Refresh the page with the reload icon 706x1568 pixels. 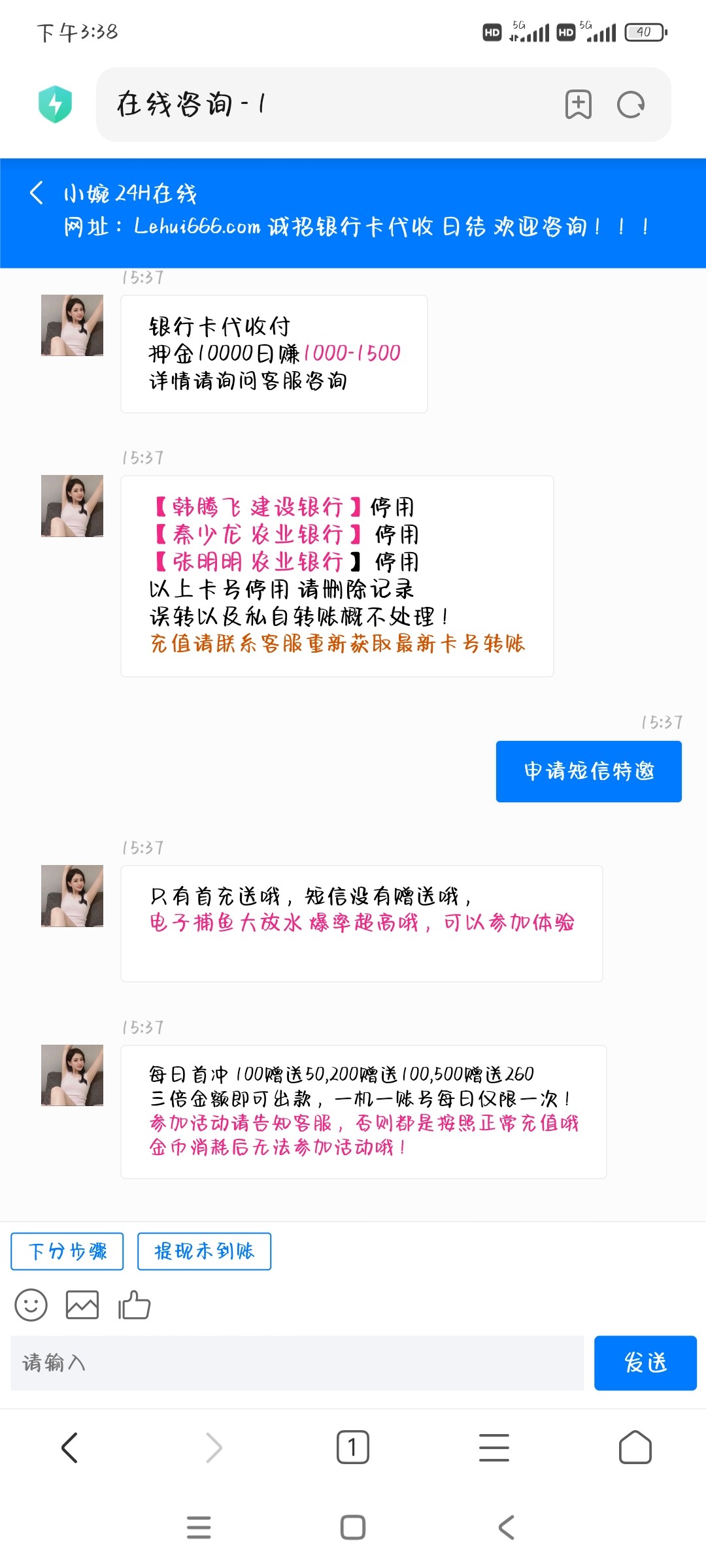coord(629,105)
